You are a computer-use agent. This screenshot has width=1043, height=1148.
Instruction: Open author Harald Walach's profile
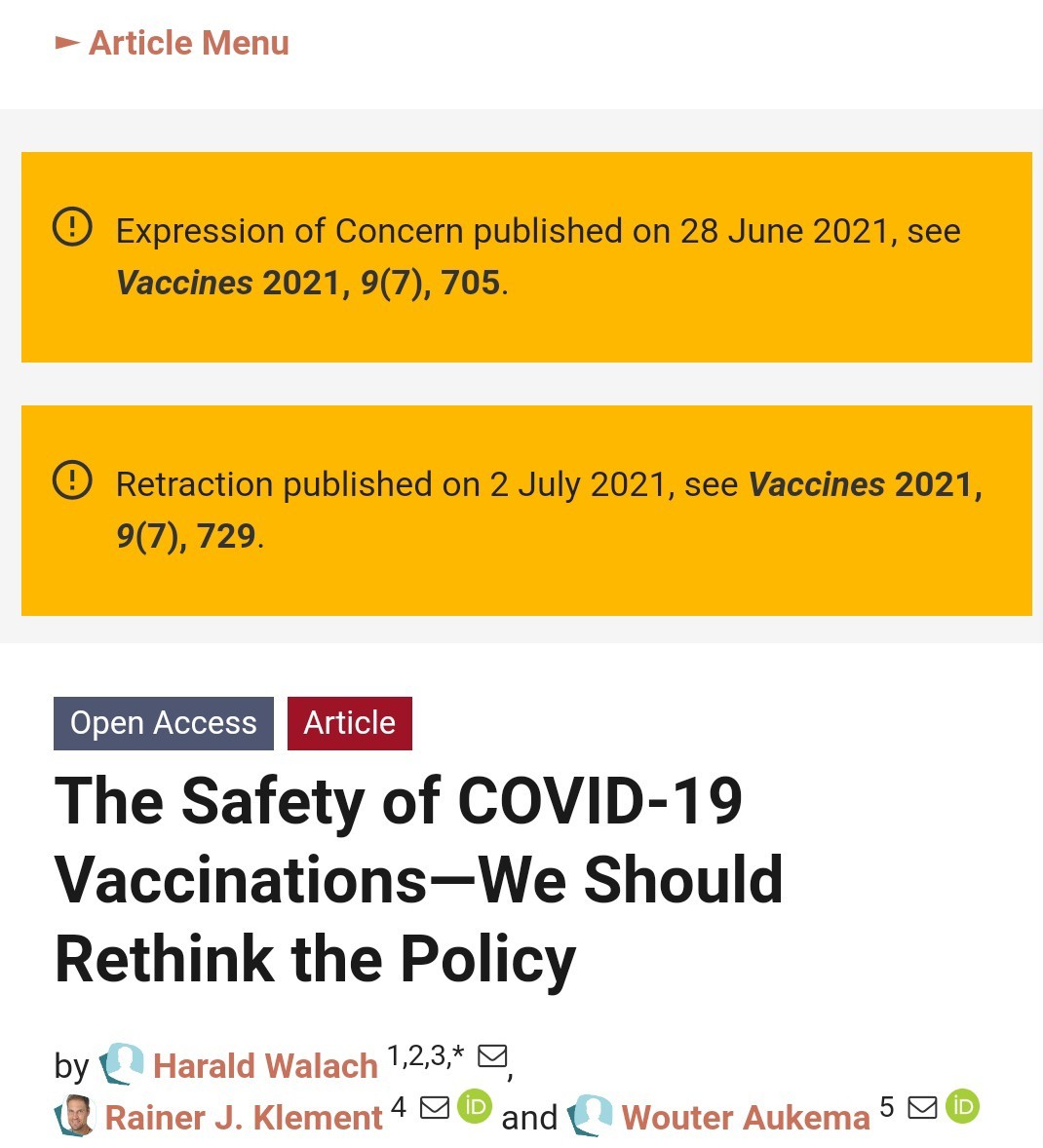click(265, 1066)
